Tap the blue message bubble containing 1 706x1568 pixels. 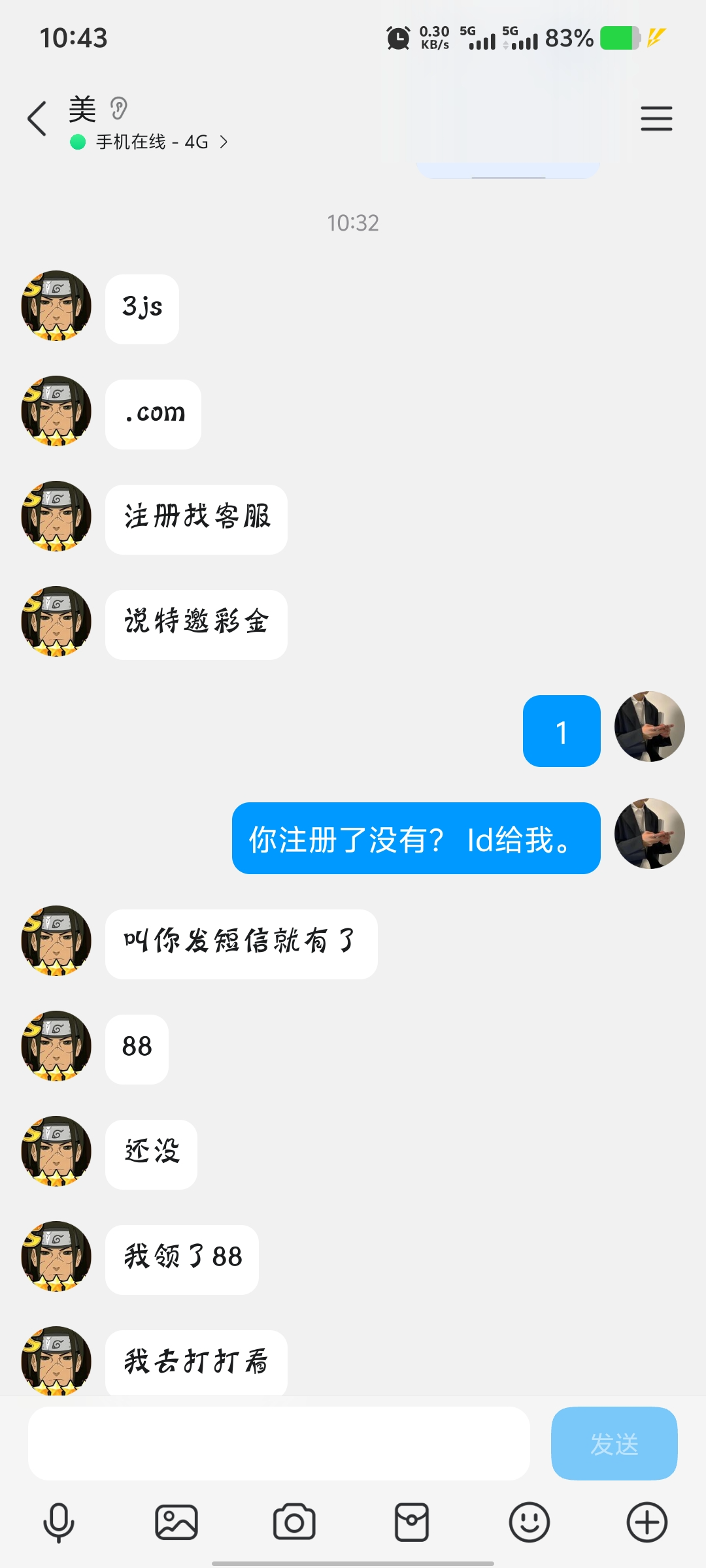561,731
